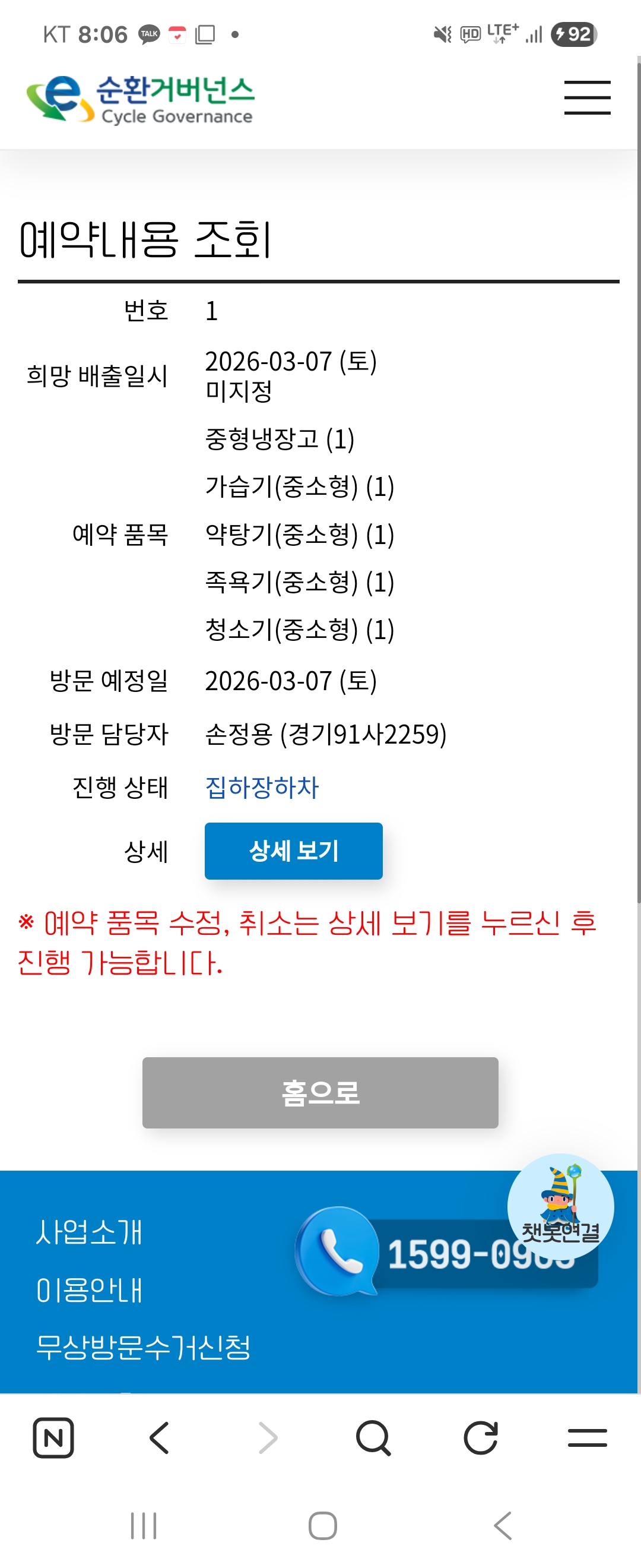The width and height of the screenshot is (641, 1568).
Task: Tap the 순환거버넌스 logo to go home
Action: 141,99
